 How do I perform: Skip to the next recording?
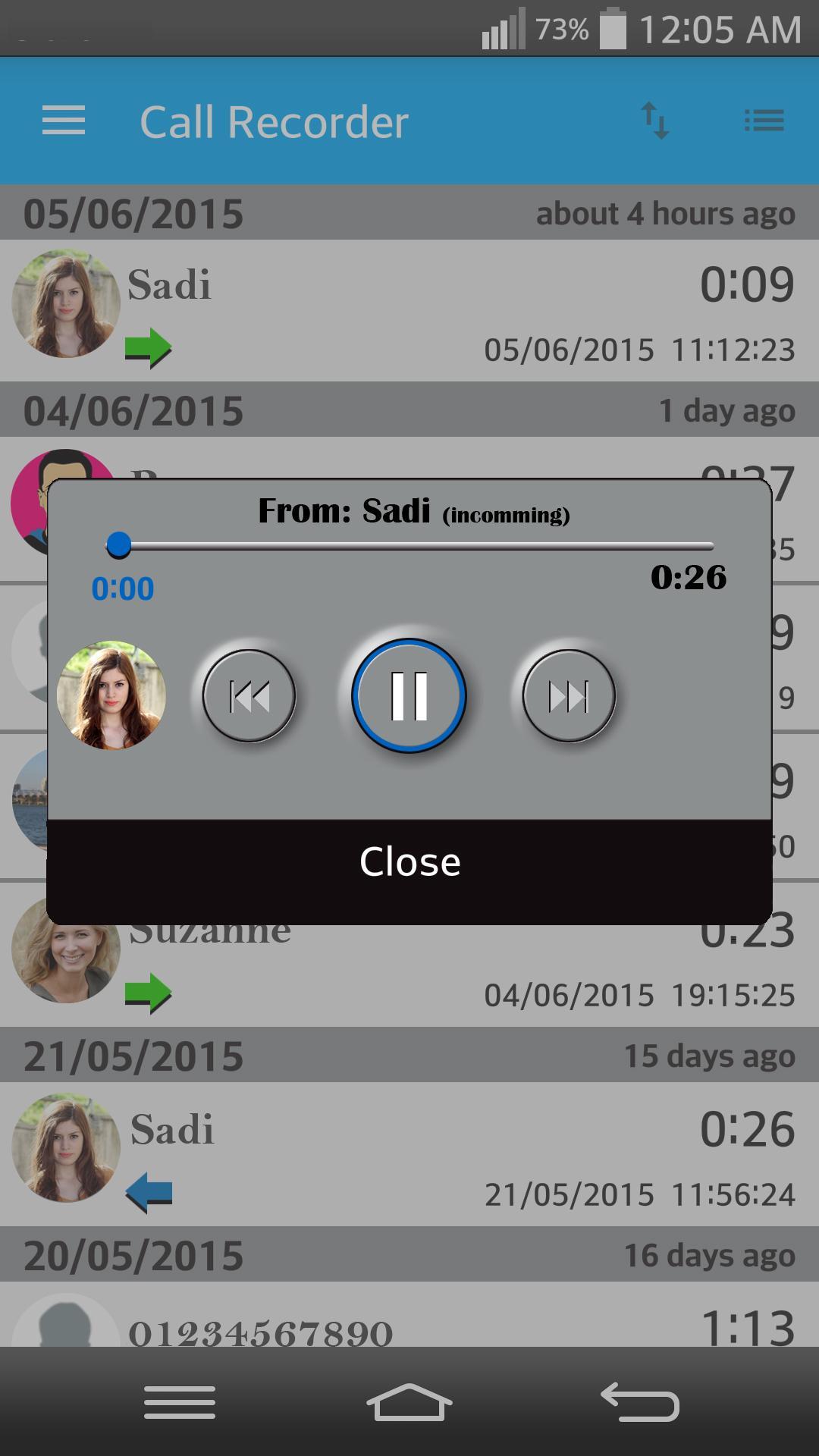coord(569,695)
